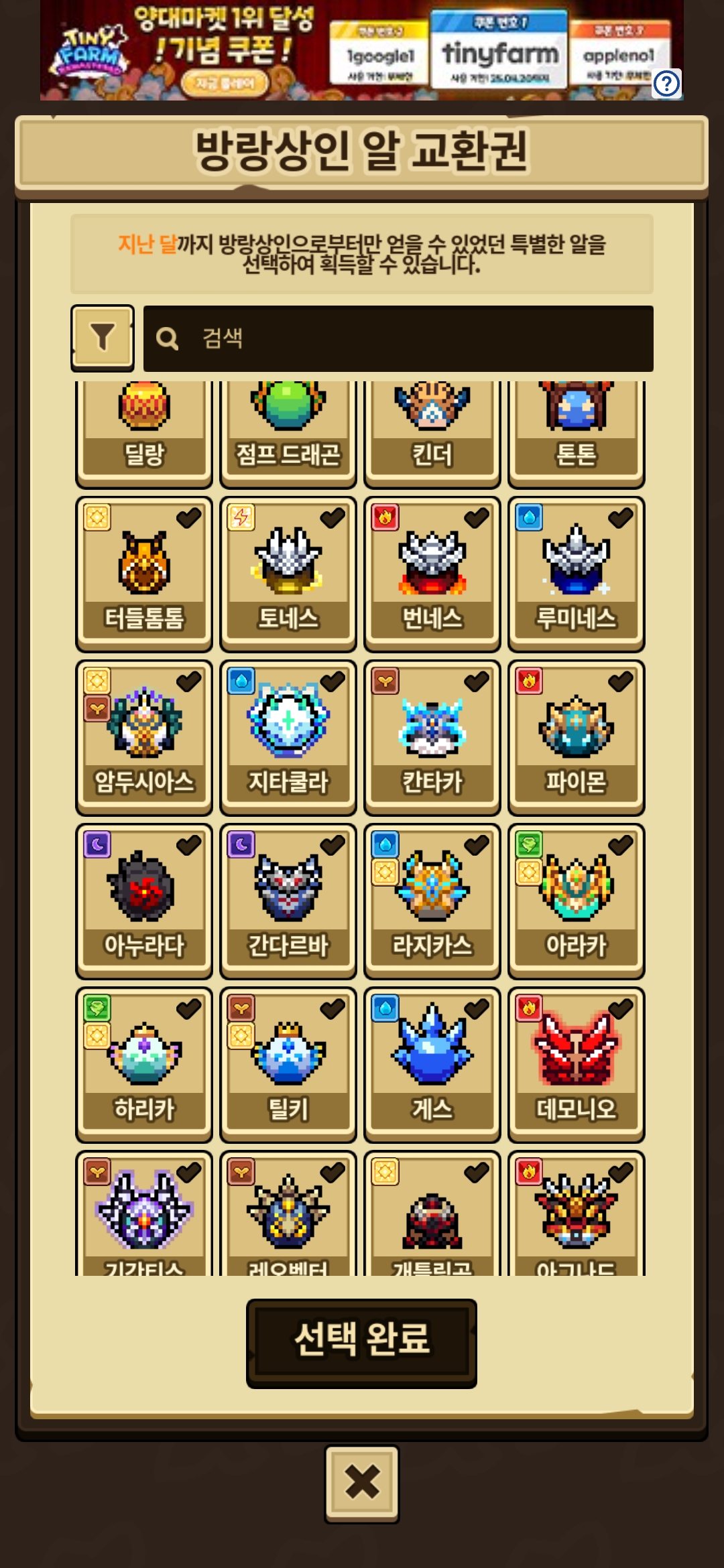Select the 토네스 egg
Viewport: 724px width, 1568px height.
tap(288, 574)
